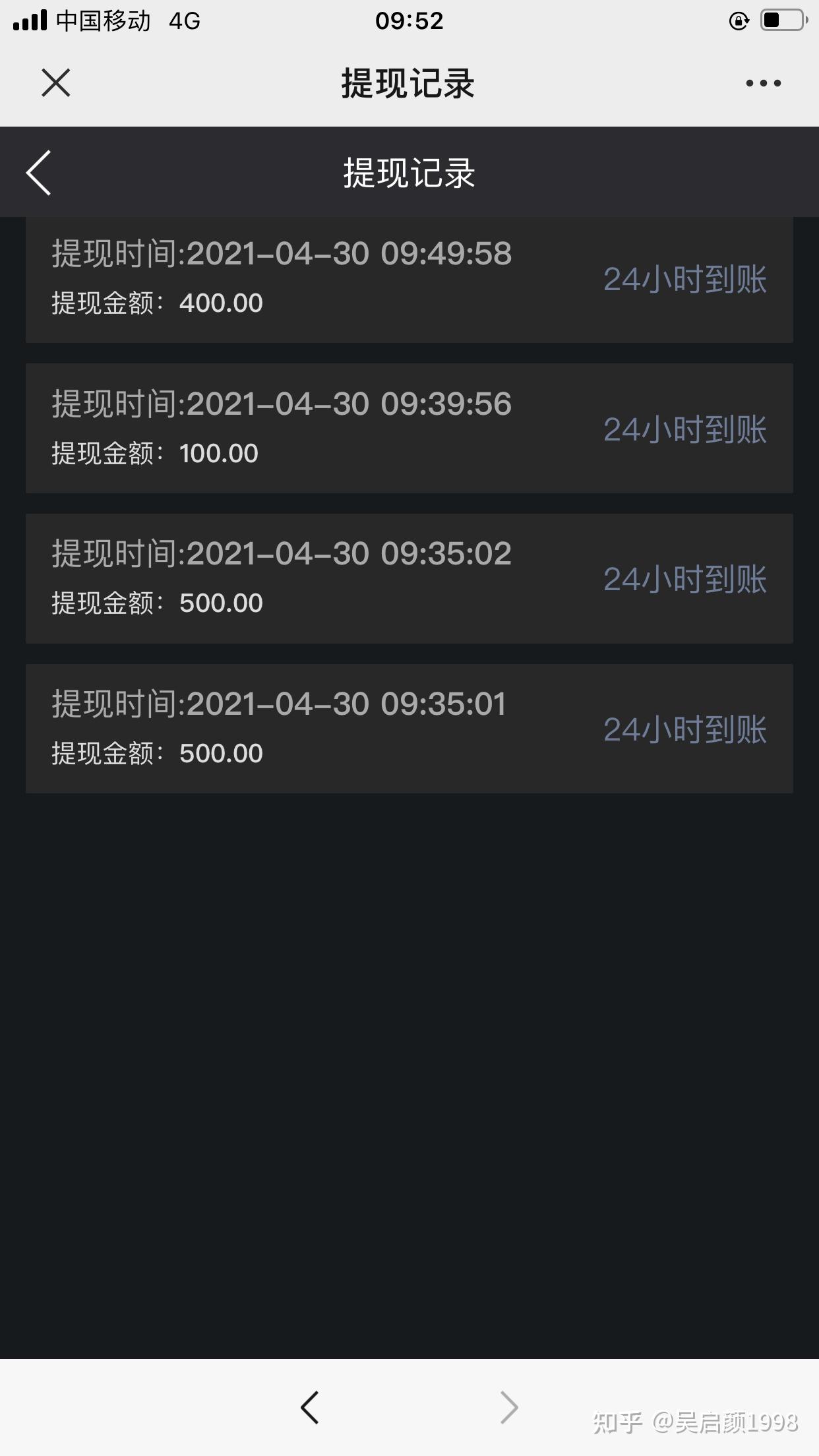Tap 24小时到账 on the 09:35:01 withdrawal

point(686,729)
